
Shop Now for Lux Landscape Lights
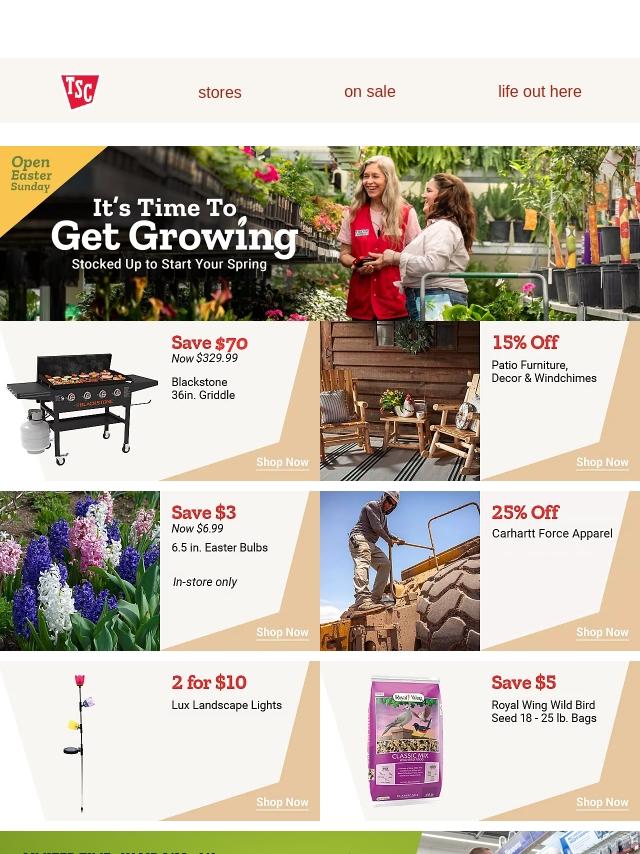click(x=282, y=802)
